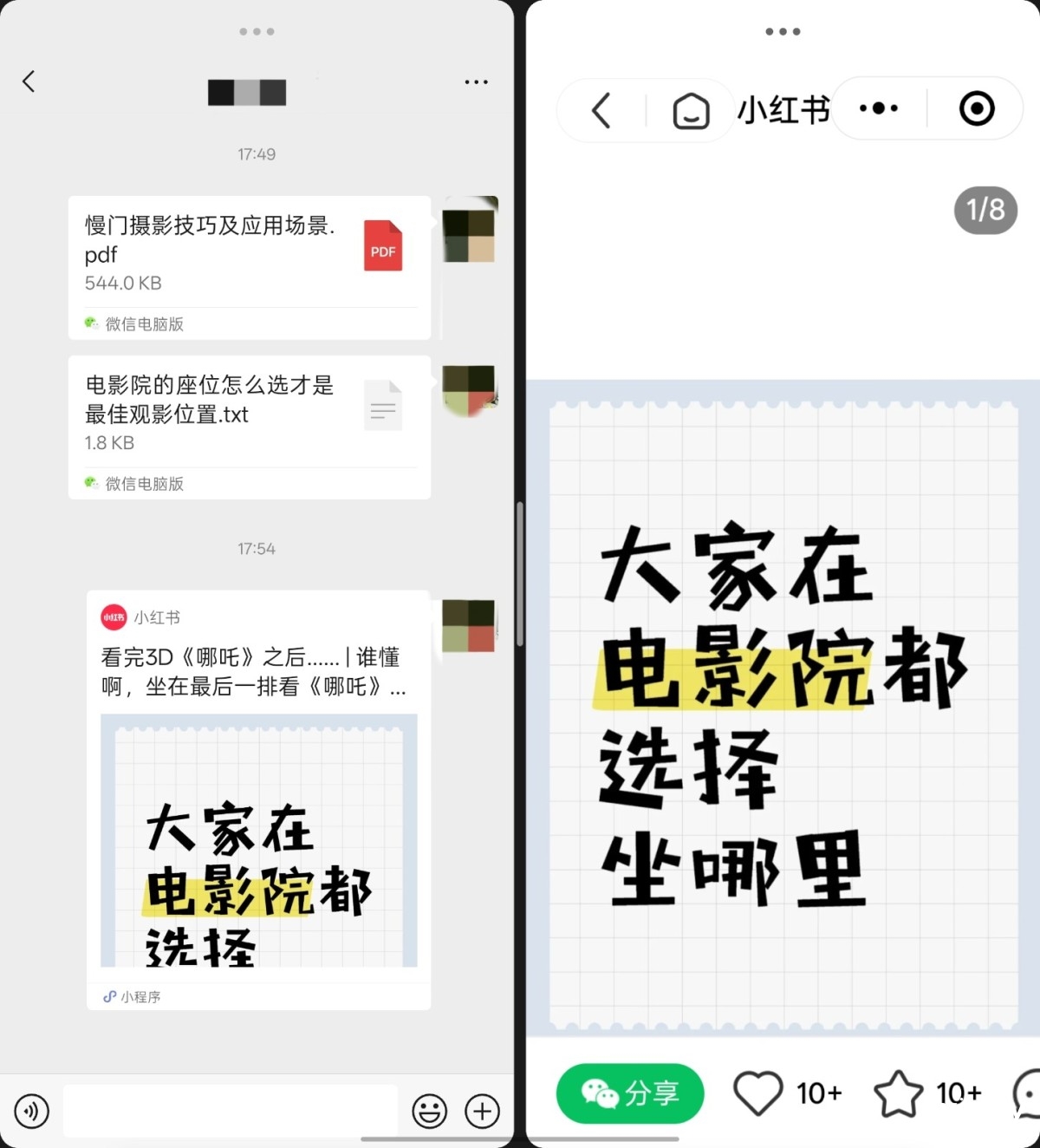The image size is (1040, 1148).
Task: Open the 电影院的座位怎么选 txt file
Action: 250,414
